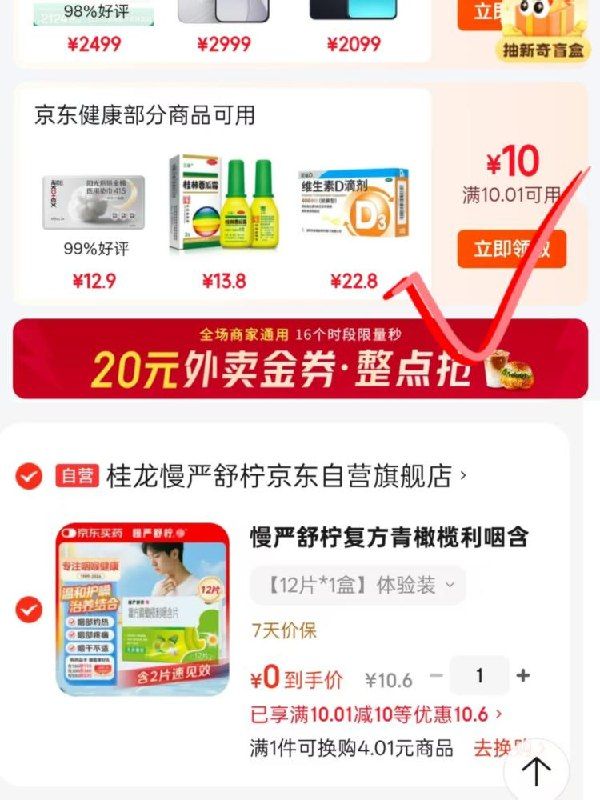600x800 pixels.
Task: Jump back to top with the arrow button
Action: [x=537, y=770]
